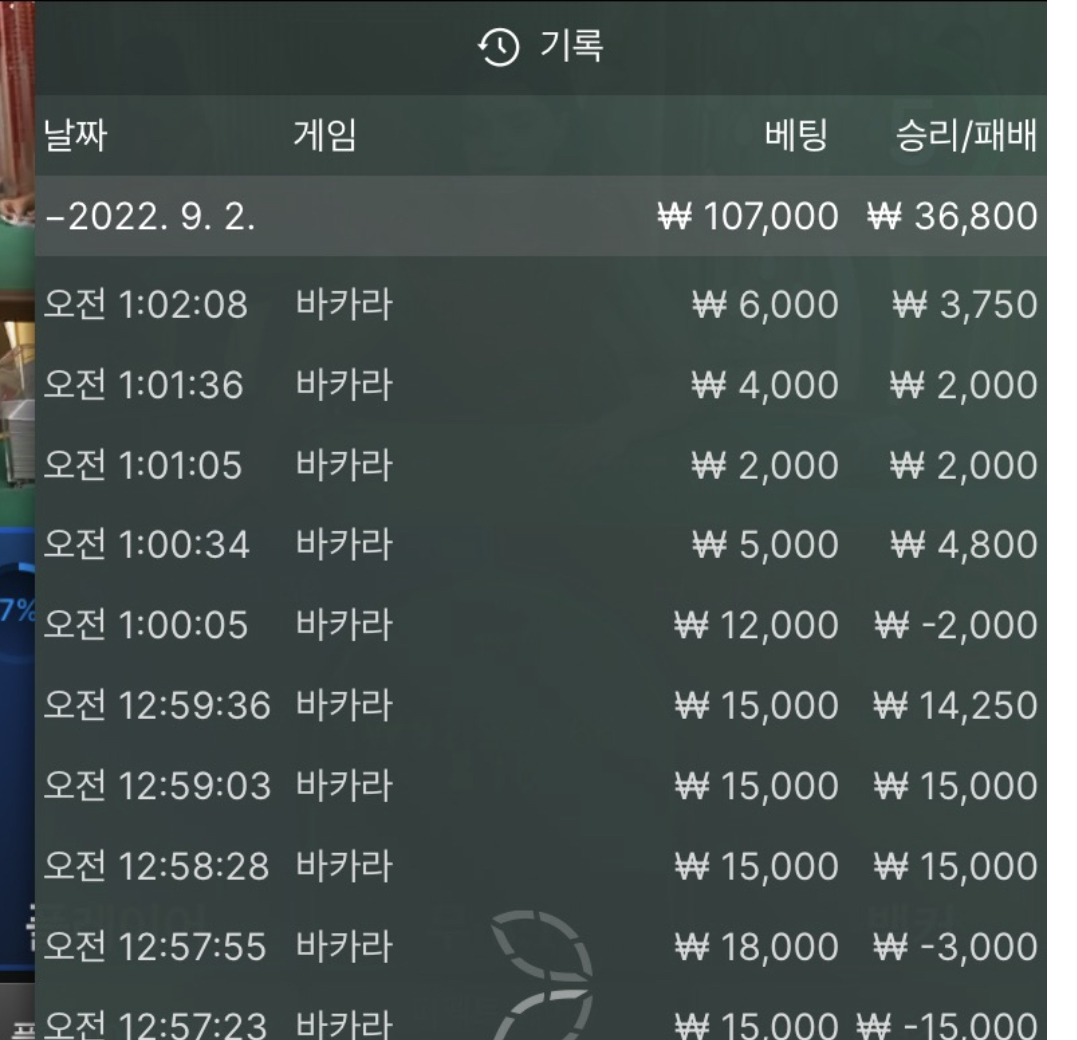Show the 오전 12:59:36 round details
Image resolution: width=1077 pixels, height=1040 pixels.
tap(540, 706)
